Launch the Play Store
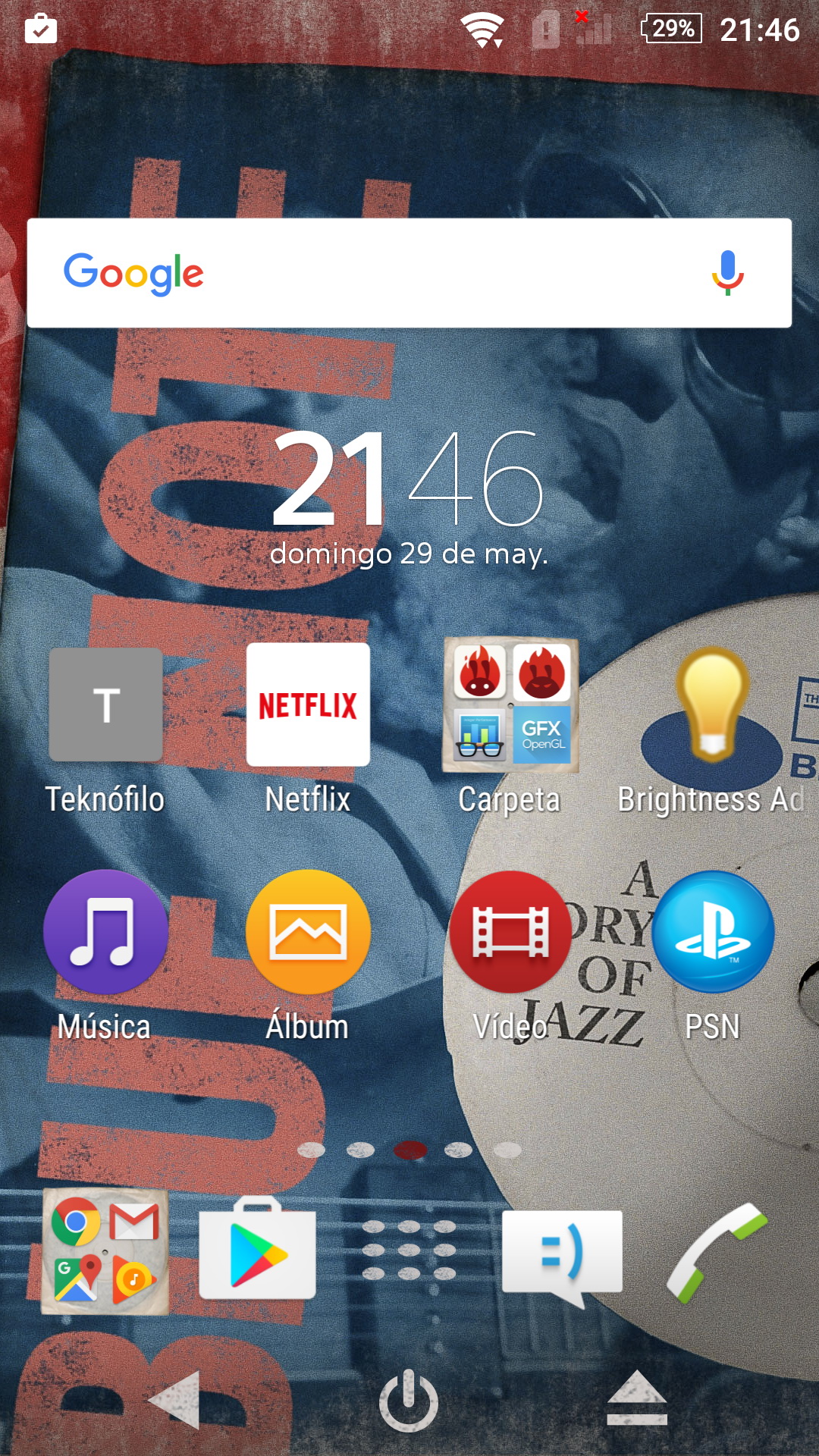The width and height of the screenshot is (819, 1456). pyautogui.click(x=257, y=1251)
